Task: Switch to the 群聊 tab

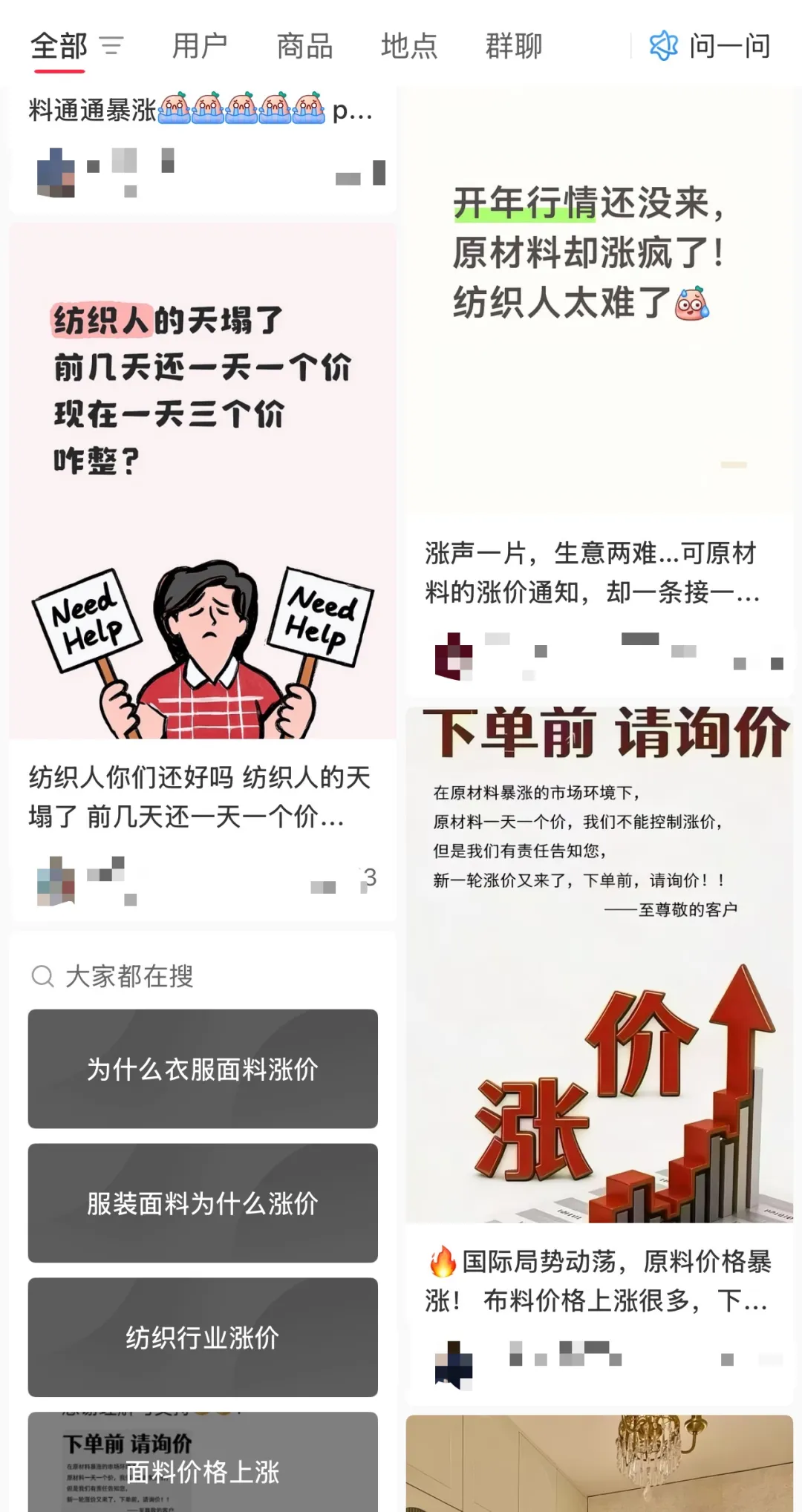Action: (514, 46)
